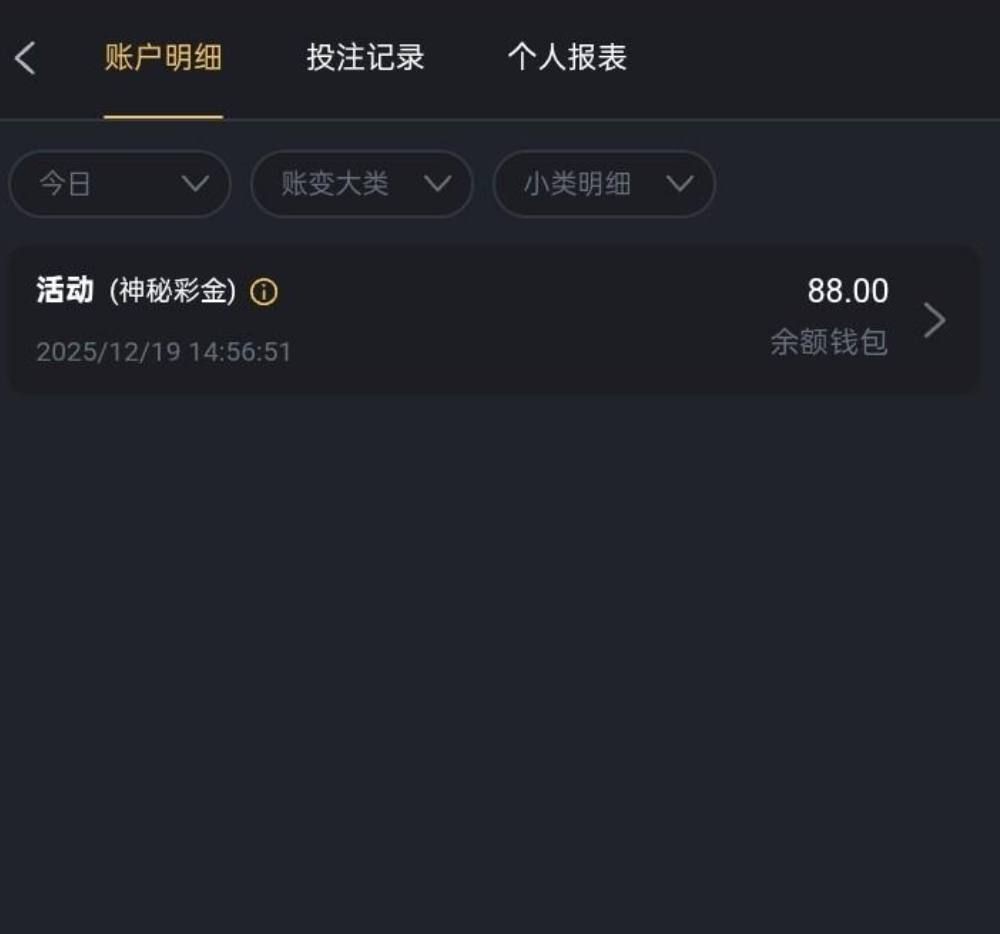The width and height of the screenshot is (1000, 934).
Task: Expand the 小类明细 filter dropdown
Action: coord(604,184)
